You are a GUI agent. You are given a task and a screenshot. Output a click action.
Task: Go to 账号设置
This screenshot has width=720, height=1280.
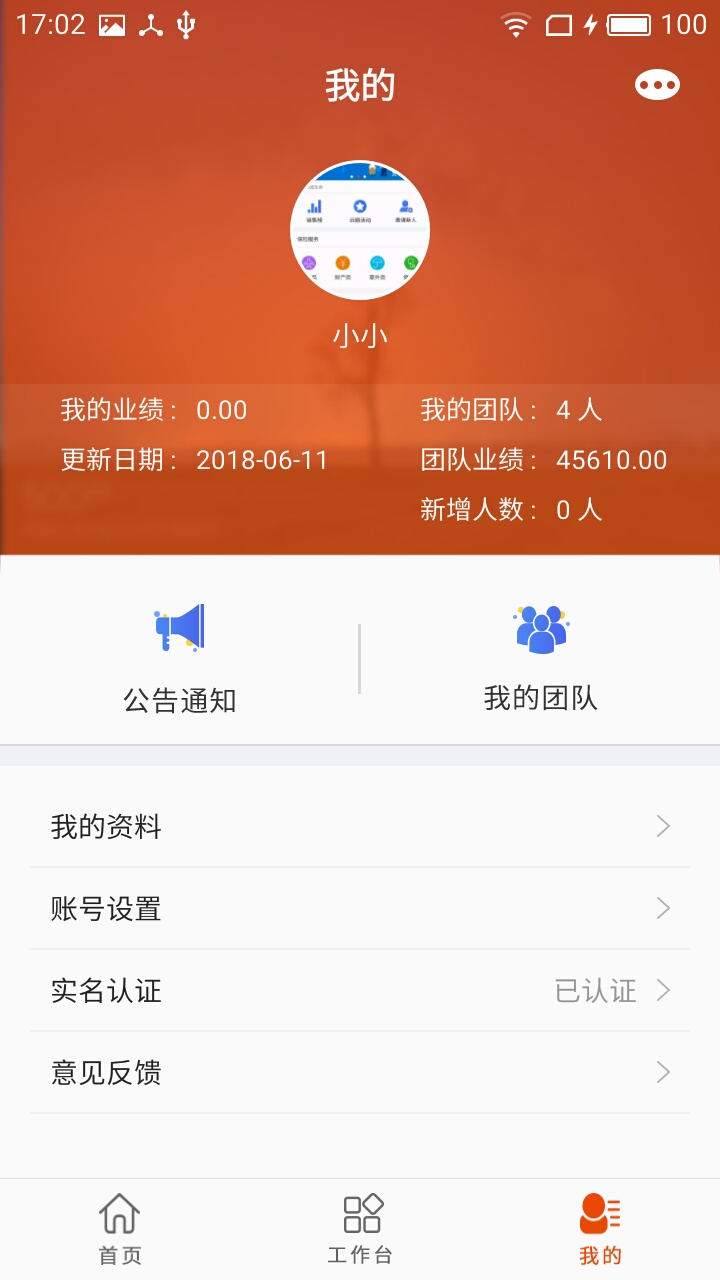pyautogui.click(x=360, y=909)
